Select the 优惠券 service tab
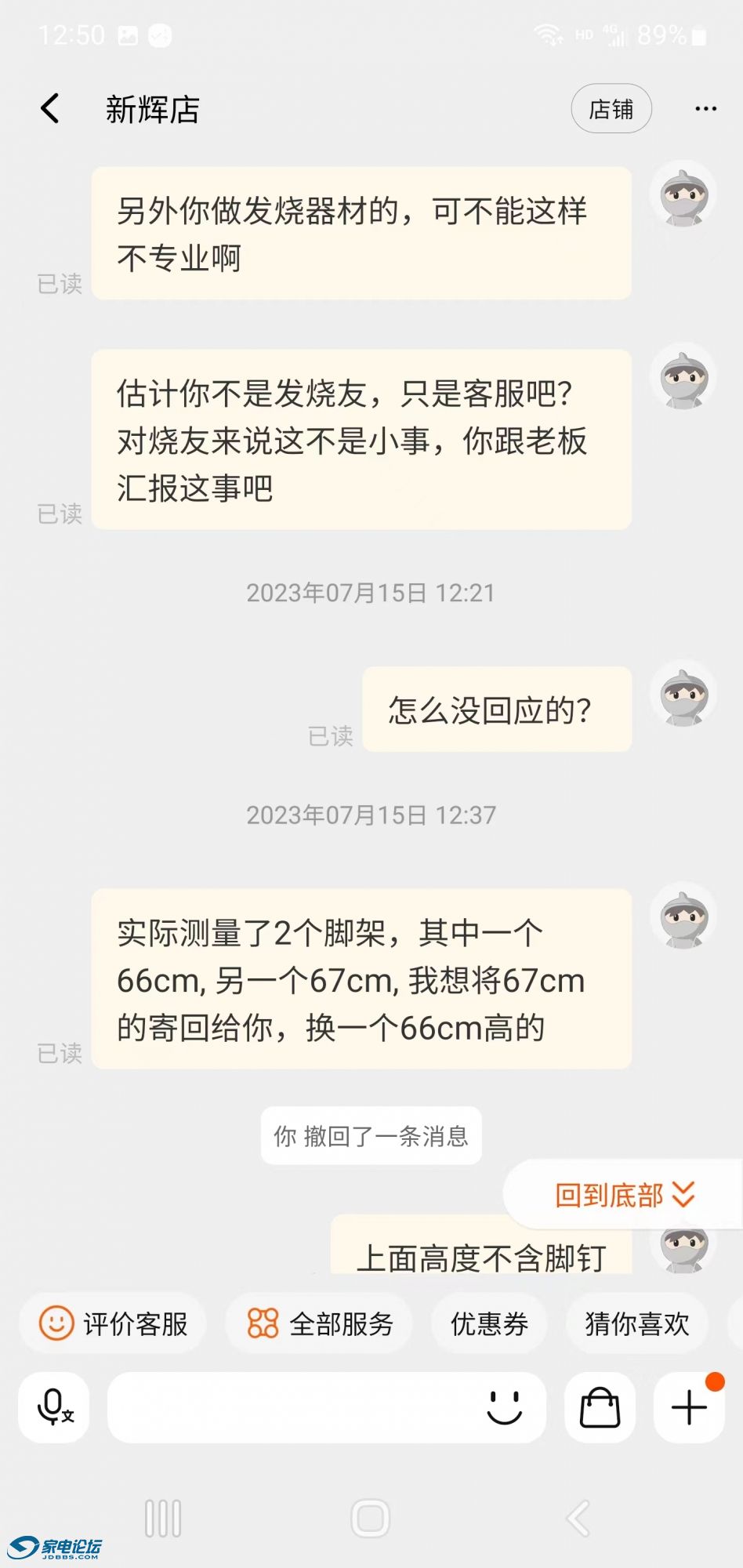Image resolution: width=743 pixels, height=1568 pixels. pyautogui.click(x=488, y=1323)
